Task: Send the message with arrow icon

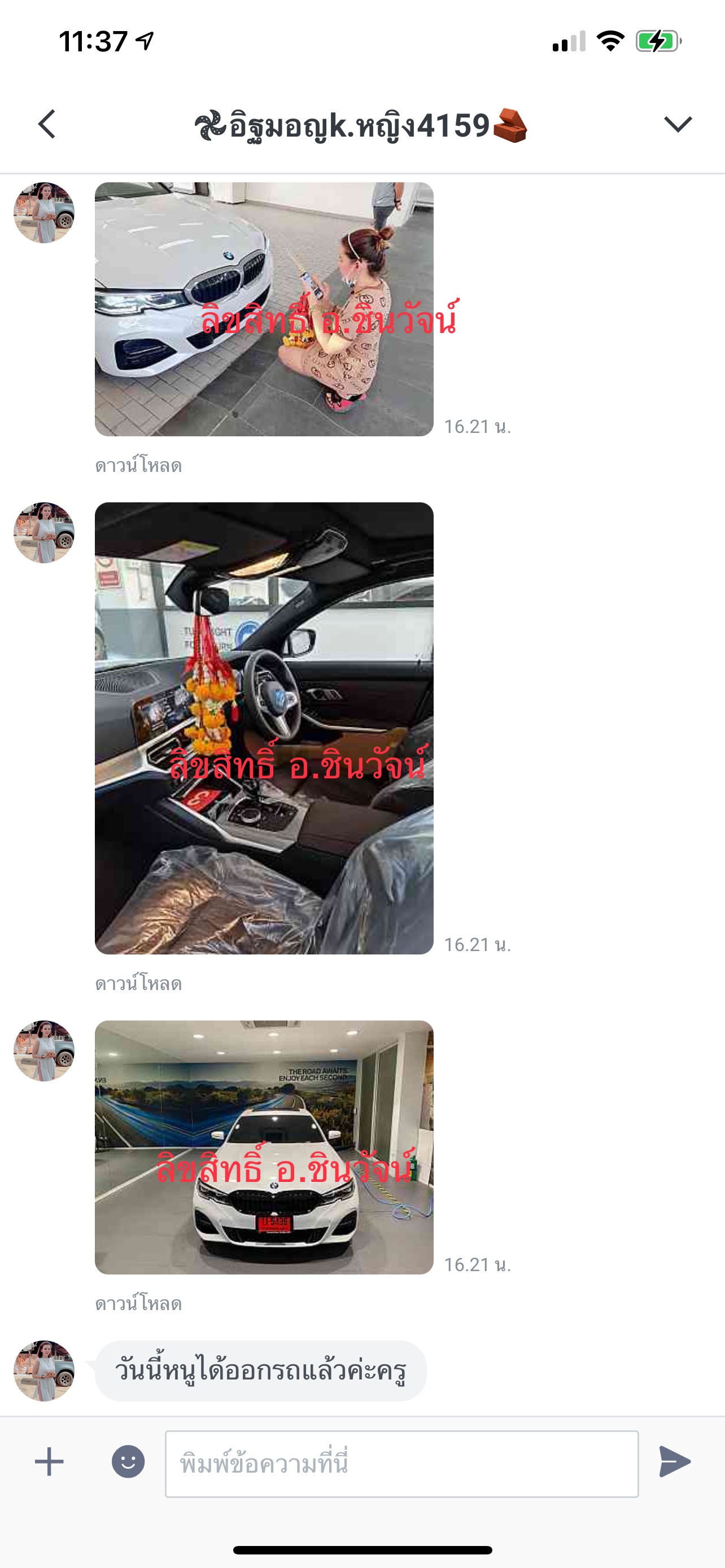Action: tap(675, 1461)
